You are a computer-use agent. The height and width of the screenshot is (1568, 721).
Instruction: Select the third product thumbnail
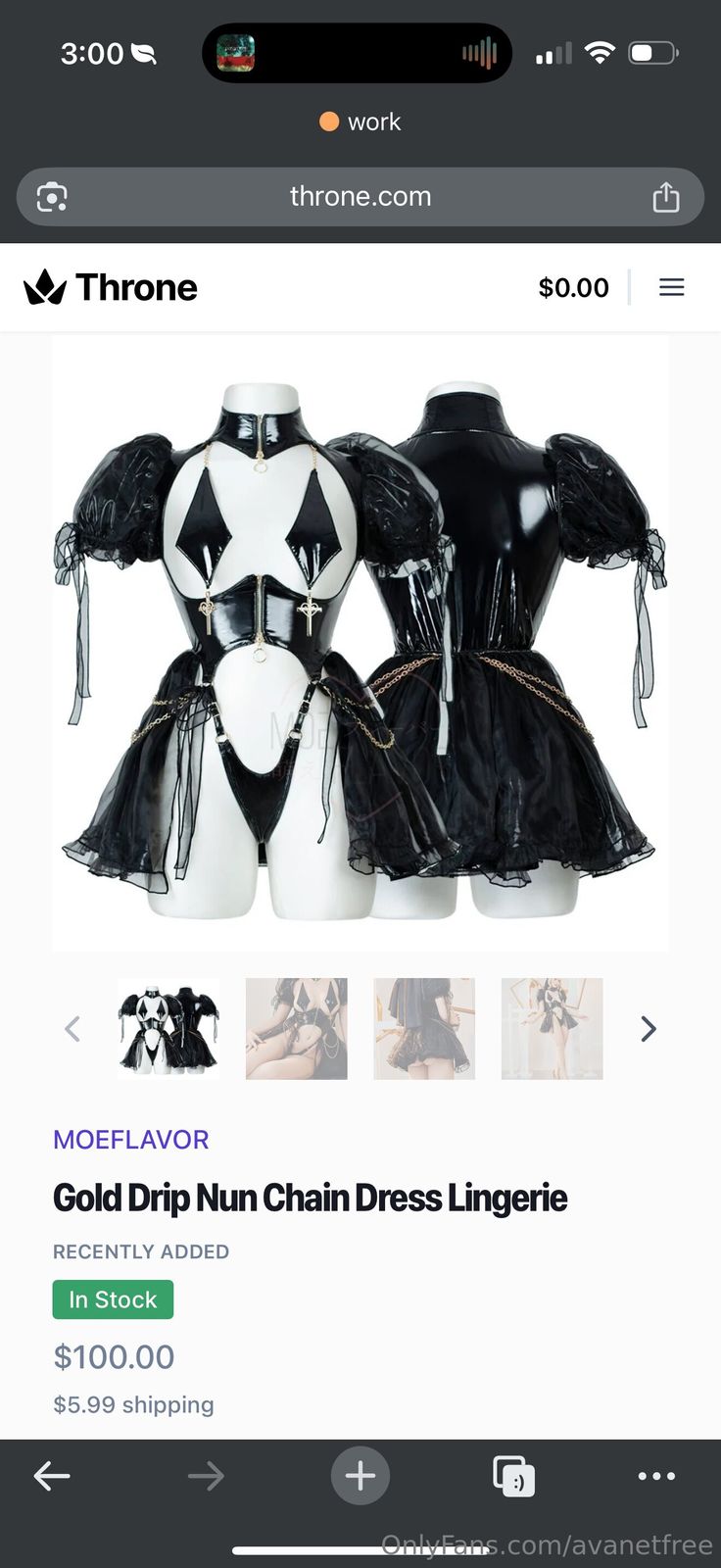point(424,1029)
